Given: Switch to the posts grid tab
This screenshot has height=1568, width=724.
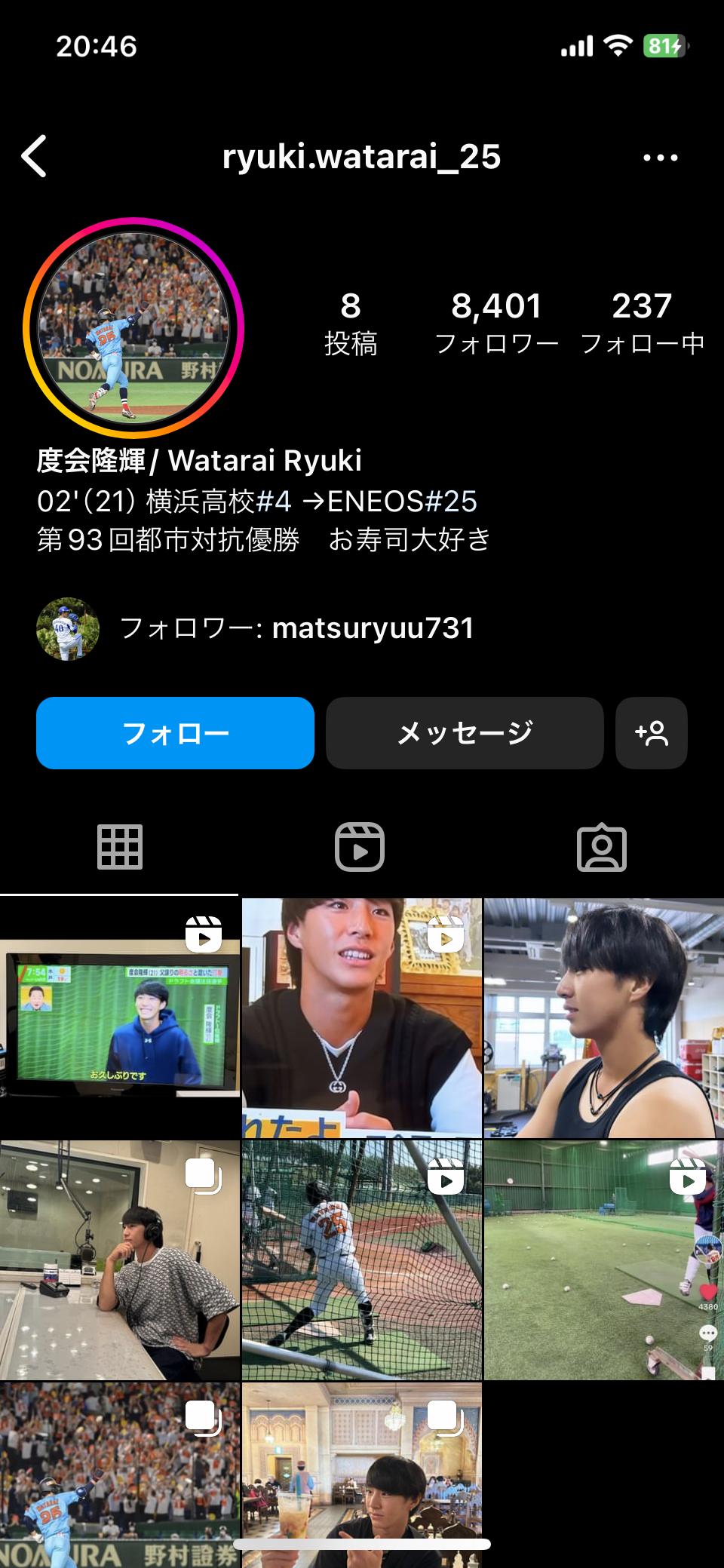Looking at the screenshot, I should point(120,847).
